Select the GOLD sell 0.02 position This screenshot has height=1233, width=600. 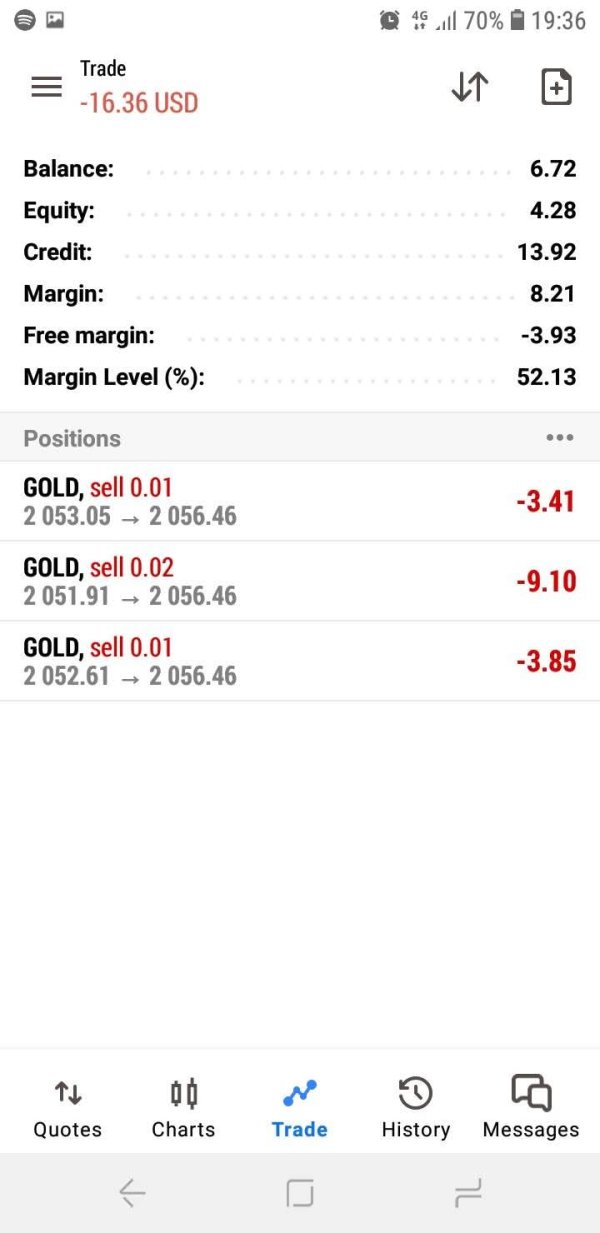click(x=300, y=581)
